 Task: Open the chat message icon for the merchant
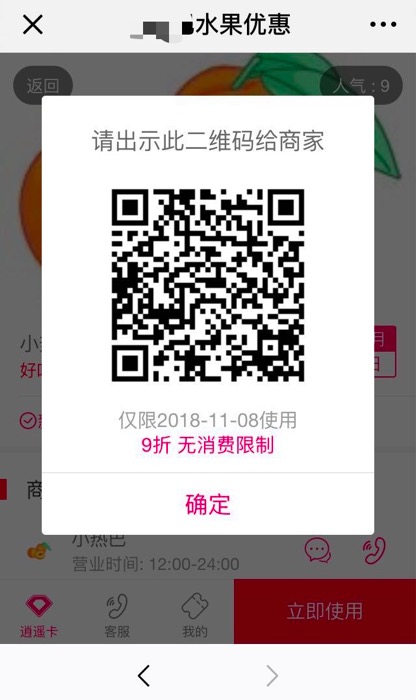[318, 550]
